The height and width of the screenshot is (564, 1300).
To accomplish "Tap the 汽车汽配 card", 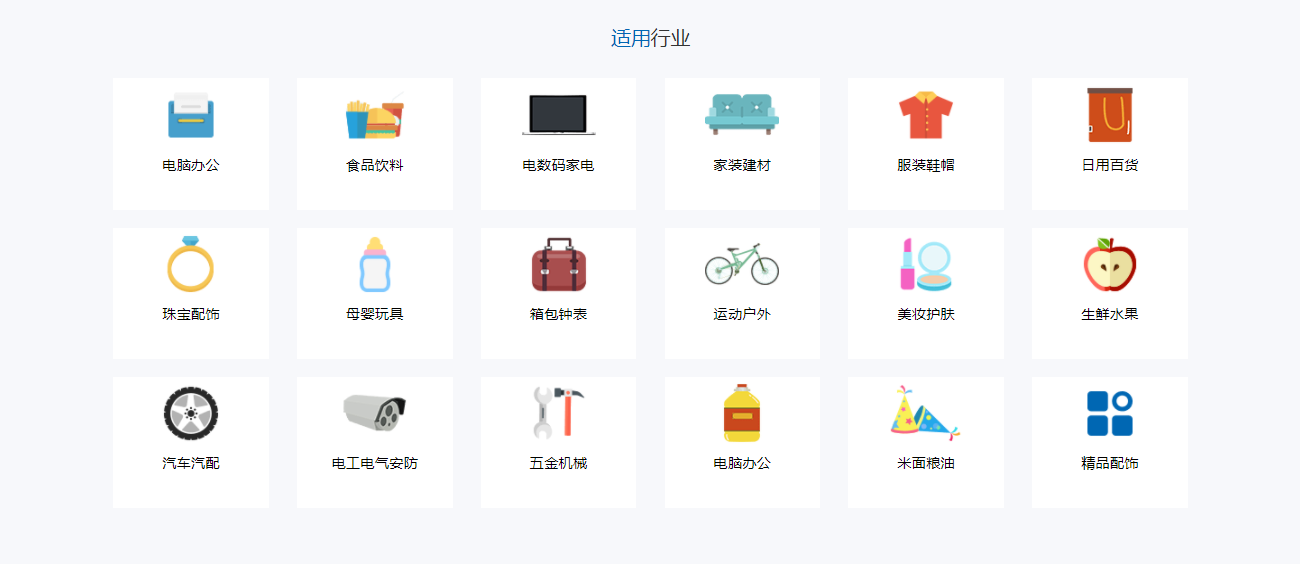I will 191,442.
